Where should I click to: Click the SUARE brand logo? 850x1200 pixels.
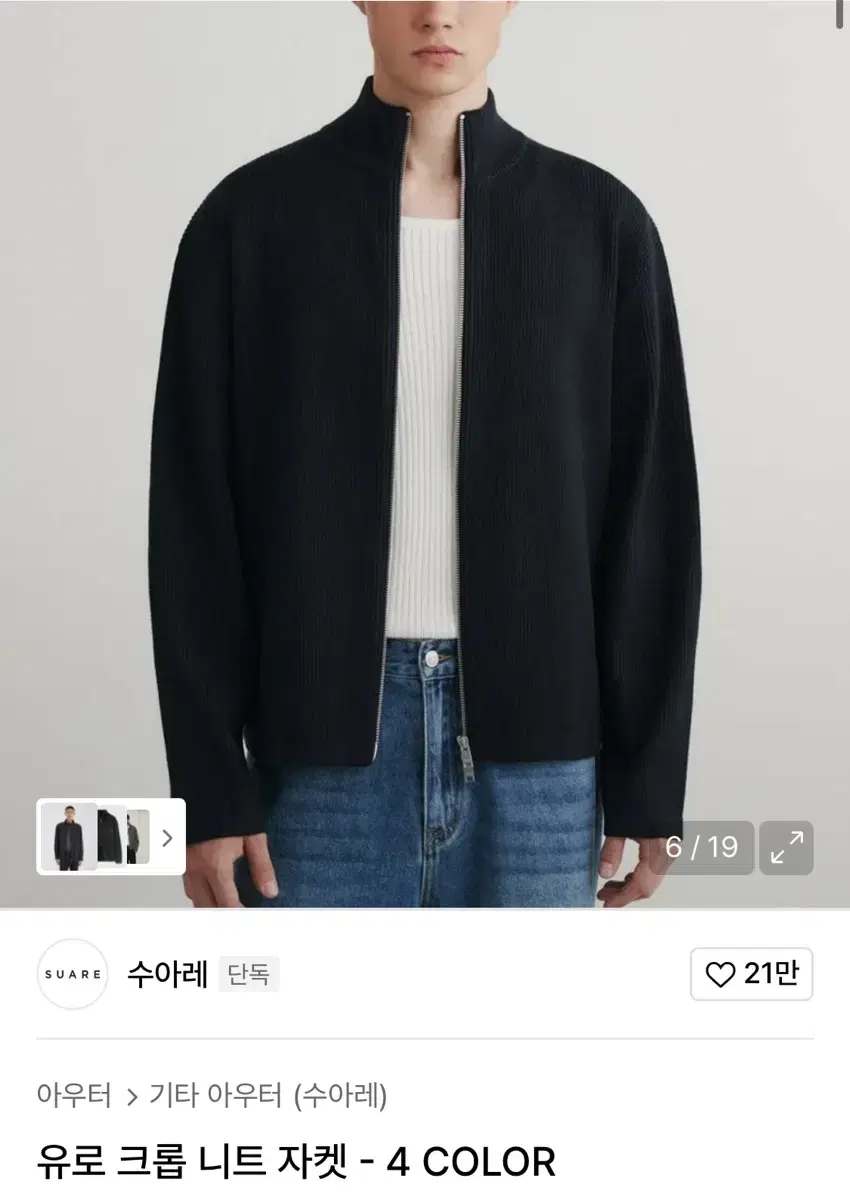pyautogui.click(x=74, y=974)
